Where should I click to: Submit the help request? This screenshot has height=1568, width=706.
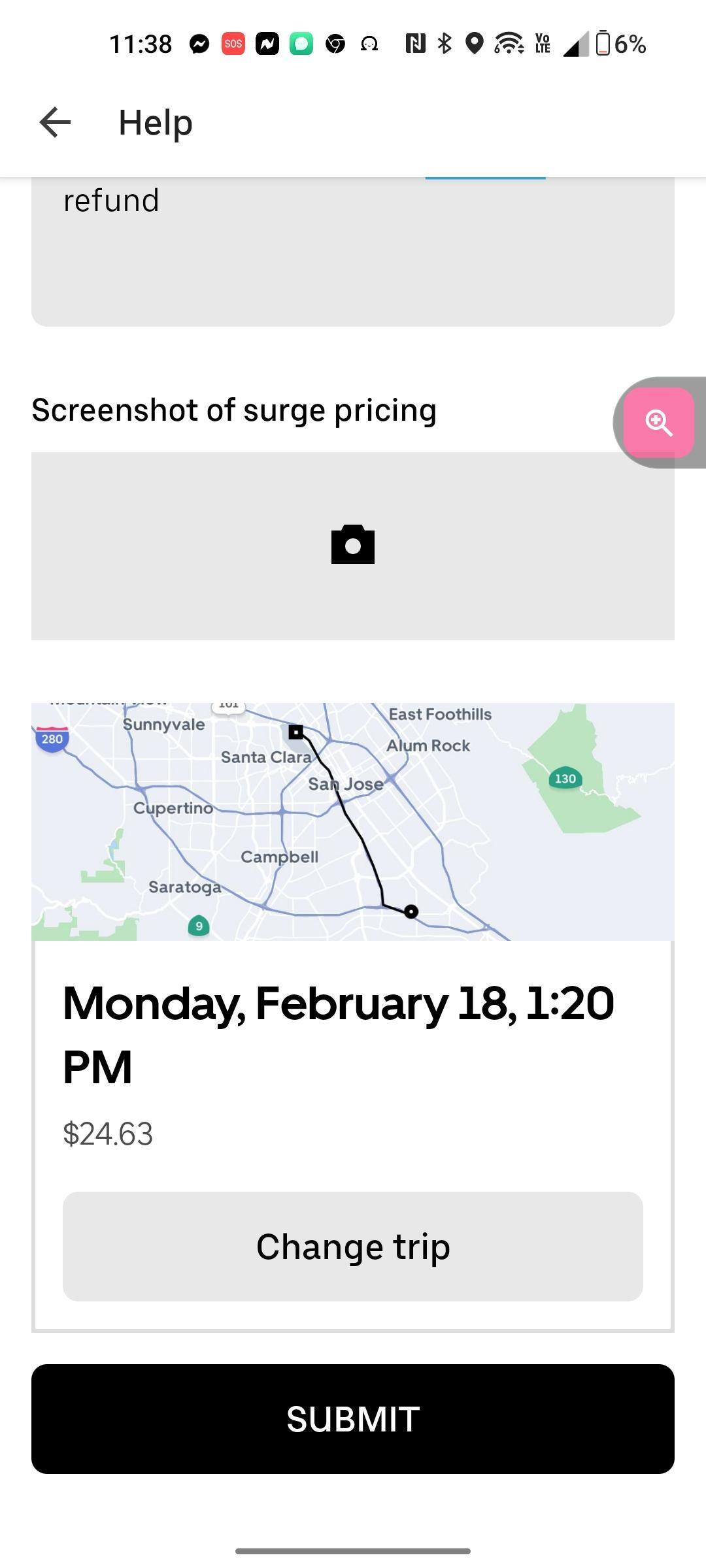[x=353, y=1418]
